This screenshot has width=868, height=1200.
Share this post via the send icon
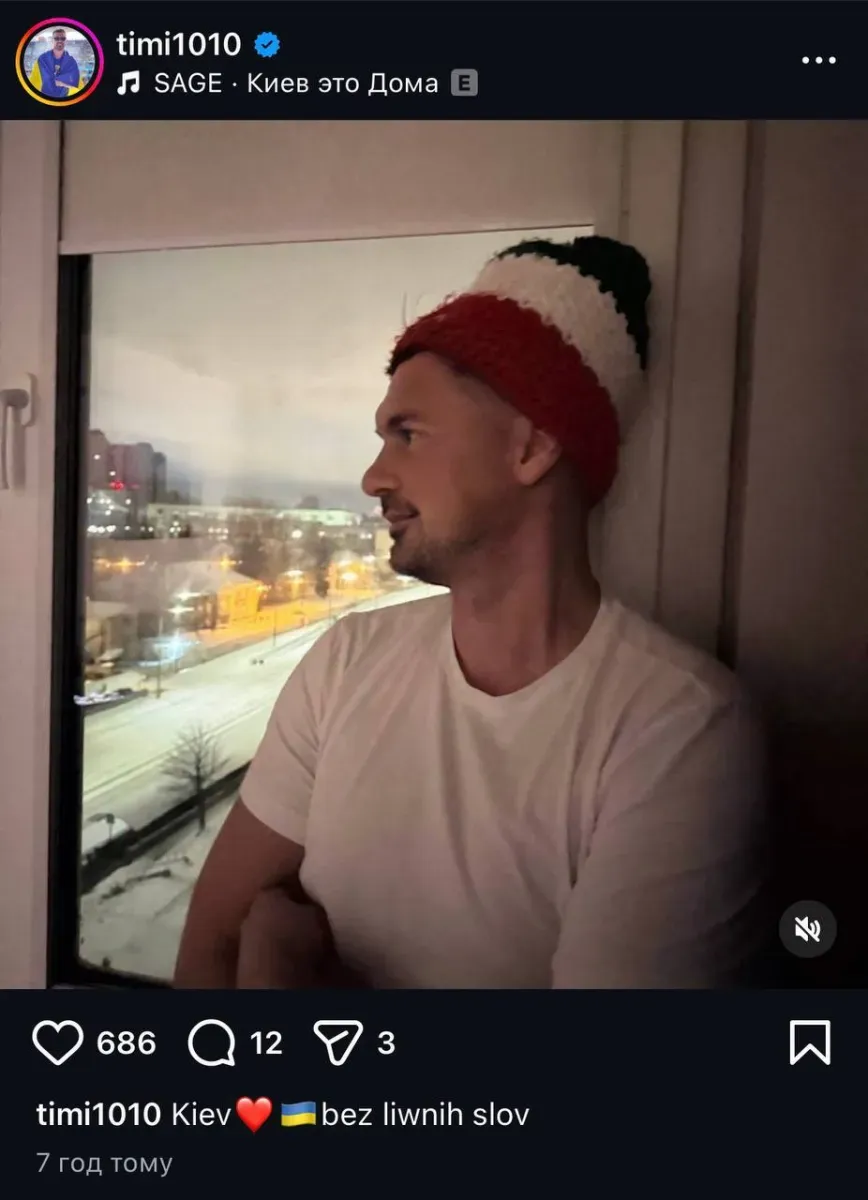337,1043
